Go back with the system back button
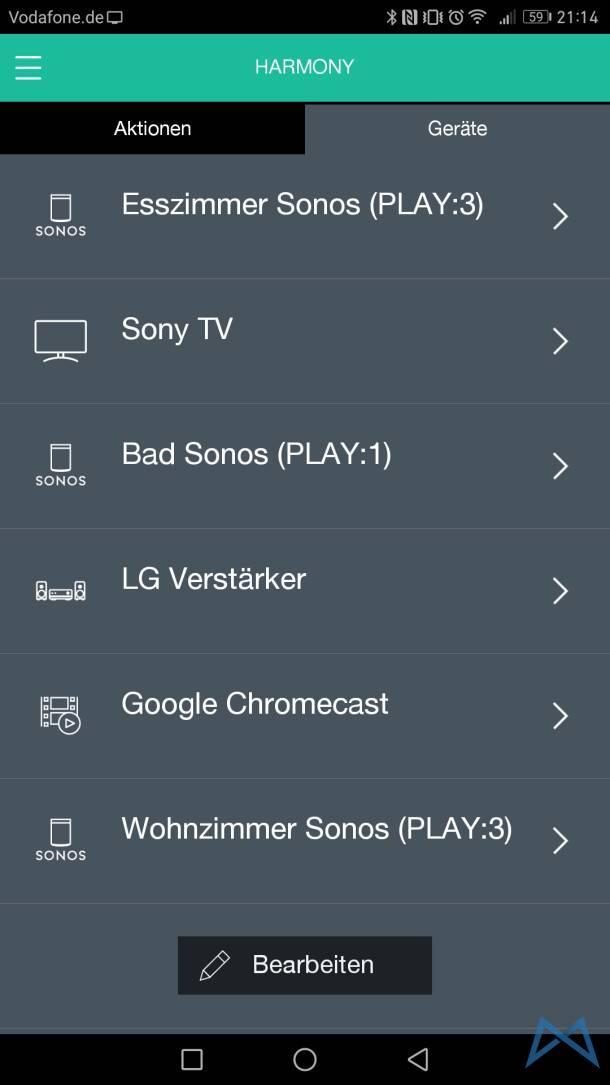The width and height of the screenshot is (610, 1085). point(419,1059)
